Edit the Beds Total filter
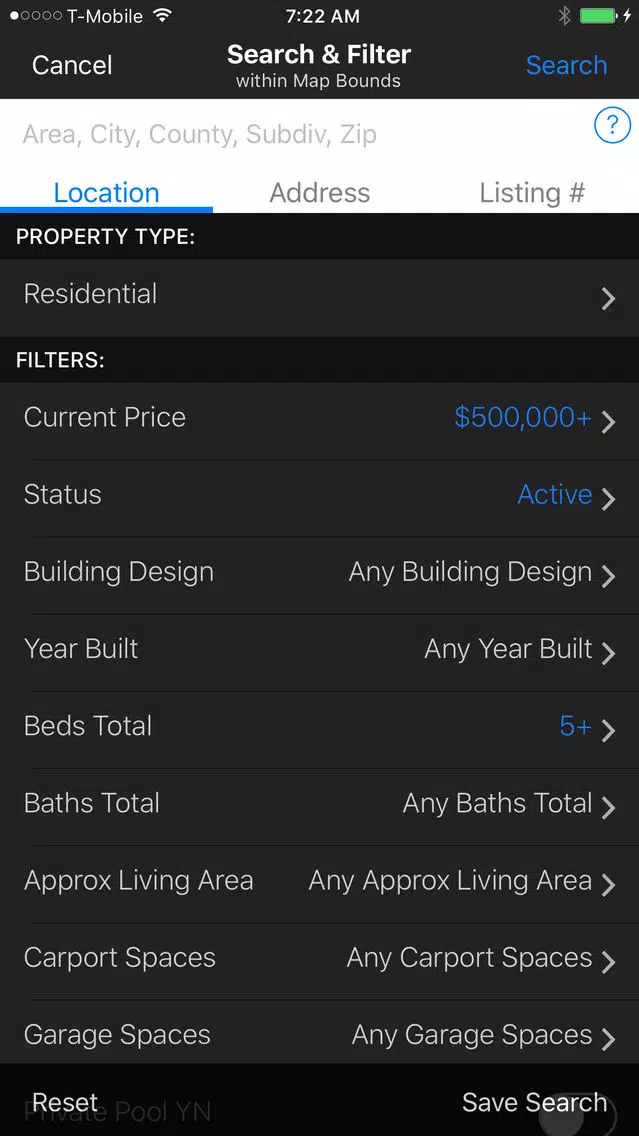The width and height of the screenshot is (639, 1136). tap(320, 730)
